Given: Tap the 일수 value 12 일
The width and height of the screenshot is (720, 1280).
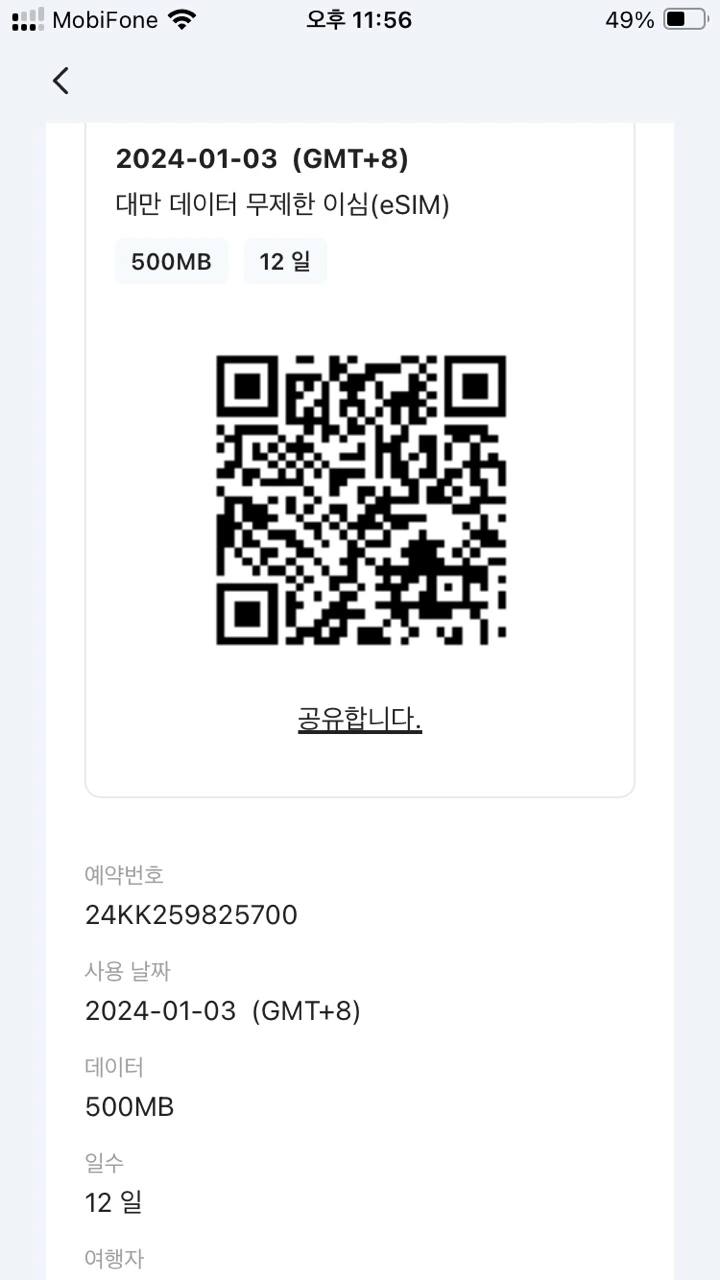Looking at the screenshot, I should [112, 1203].
